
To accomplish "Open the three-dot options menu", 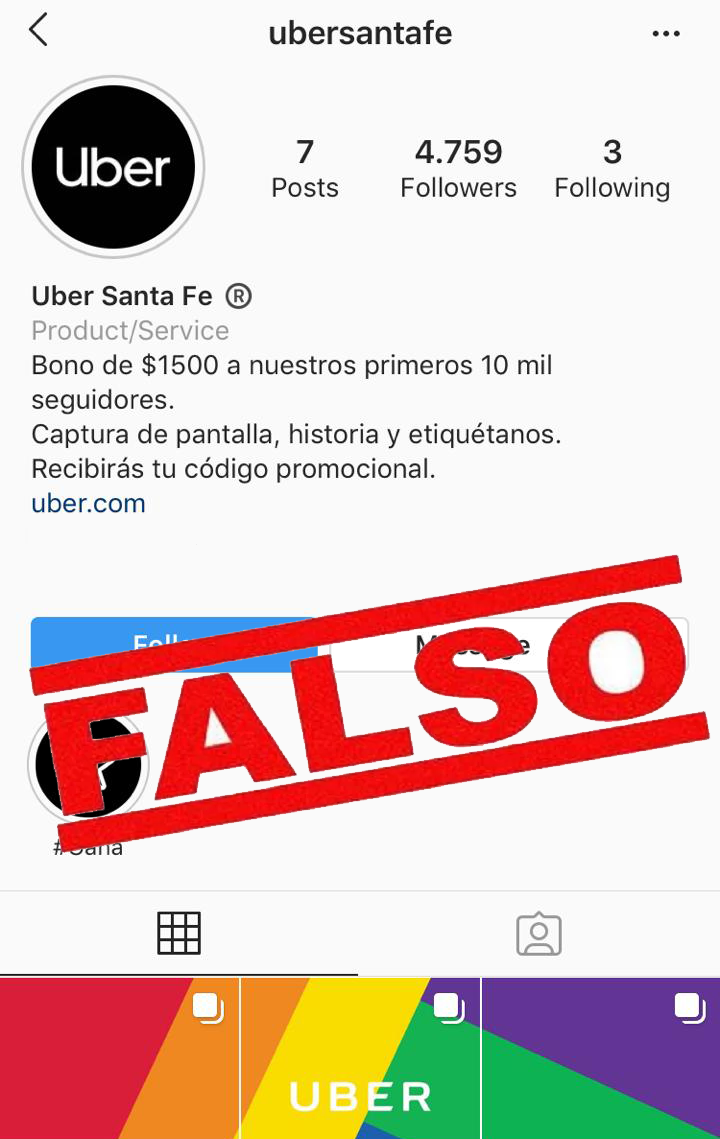I will point(666,33).
